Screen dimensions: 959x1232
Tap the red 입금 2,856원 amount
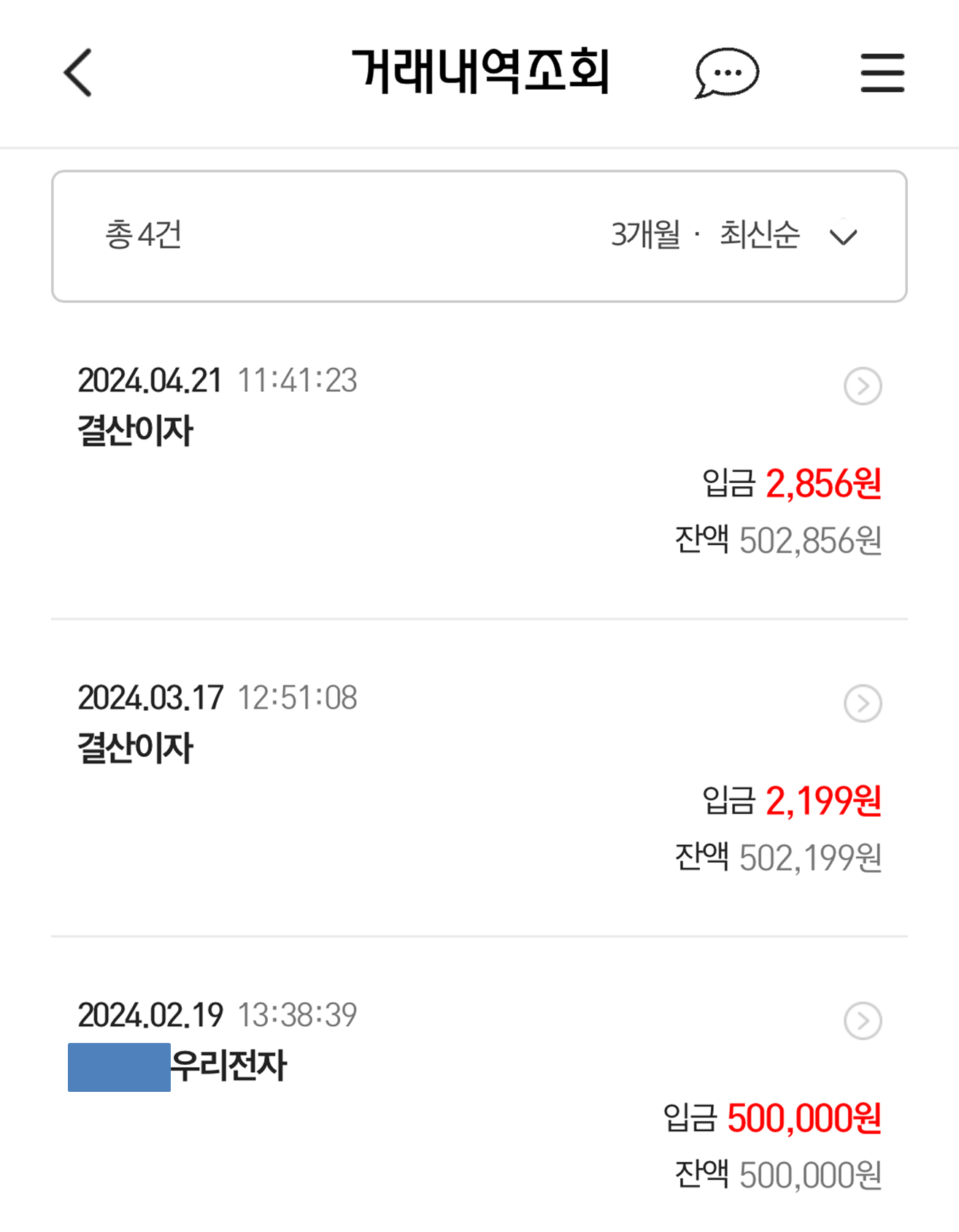pos(792,485)
